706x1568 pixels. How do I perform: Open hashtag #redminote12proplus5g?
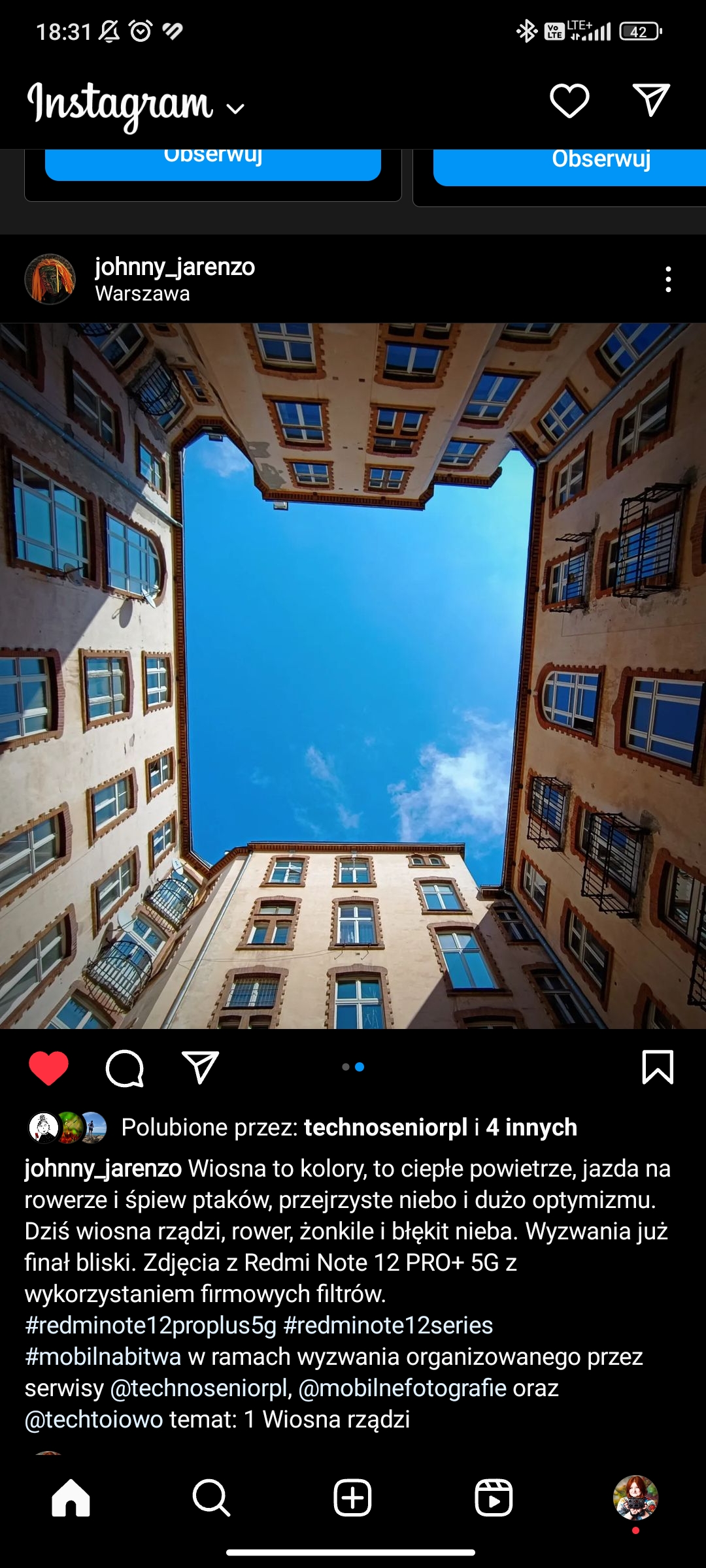coord(150,1326)
